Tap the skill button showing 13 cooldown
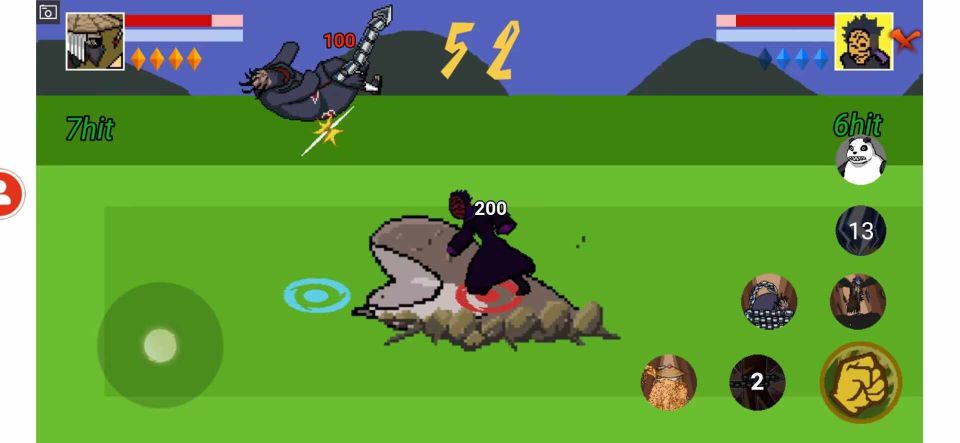Viewport: 960px width, 443px height. click(860, 231)
